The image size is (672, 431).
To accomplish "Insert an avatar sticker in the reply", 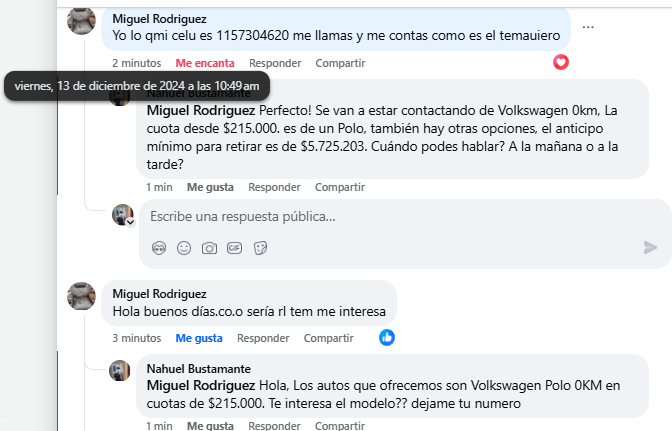I will [x=158, y=247].
